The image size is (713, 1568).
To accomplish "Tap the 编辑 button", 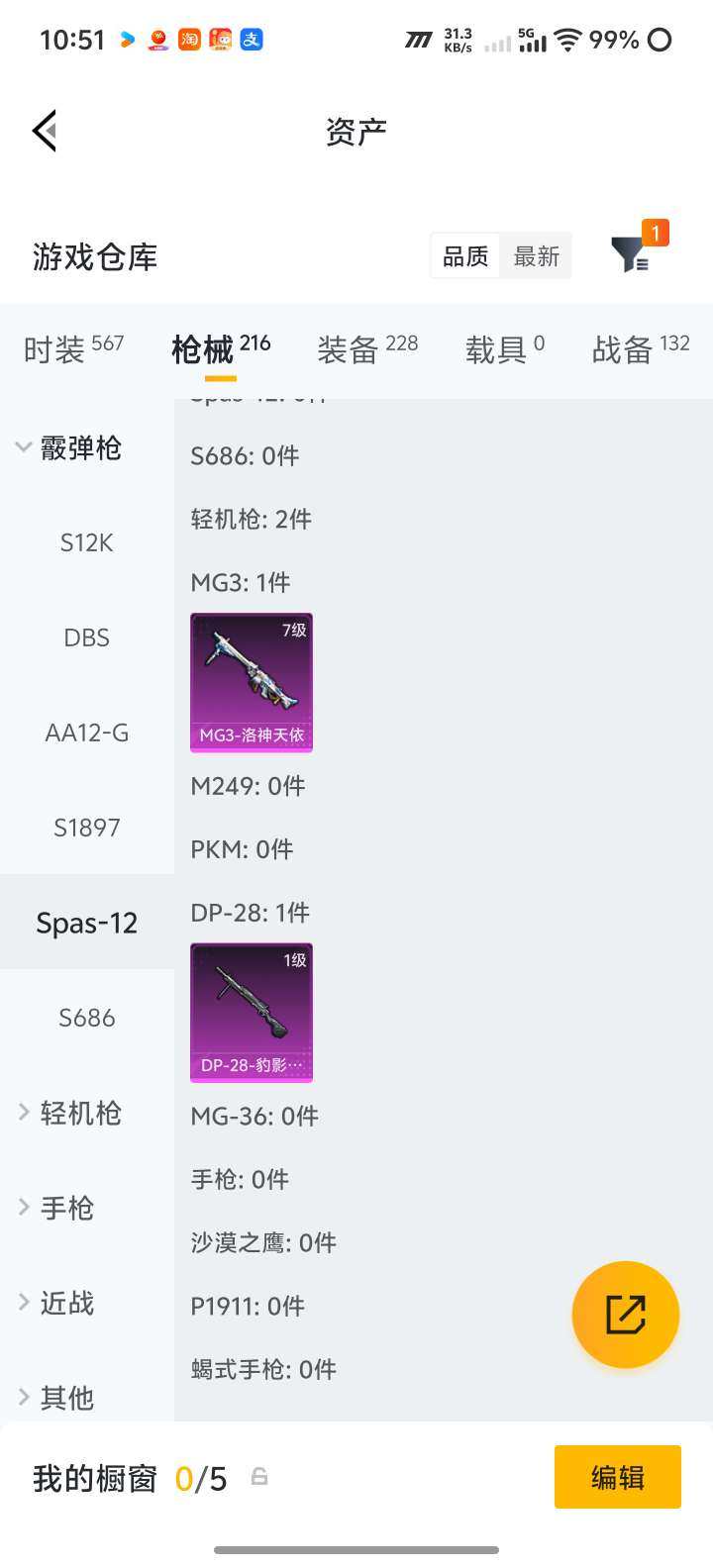I will point(617,1476).
